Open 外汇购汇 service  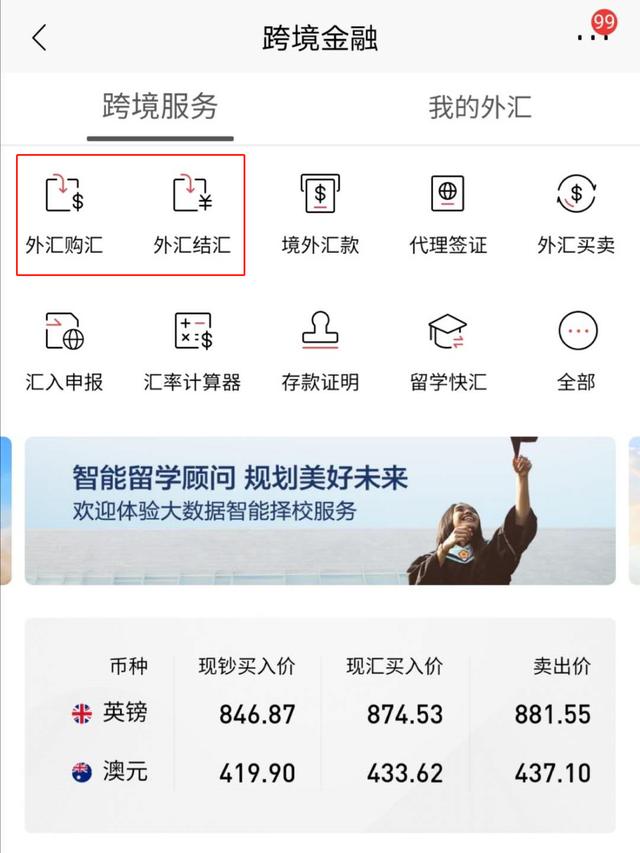point(64,214)
